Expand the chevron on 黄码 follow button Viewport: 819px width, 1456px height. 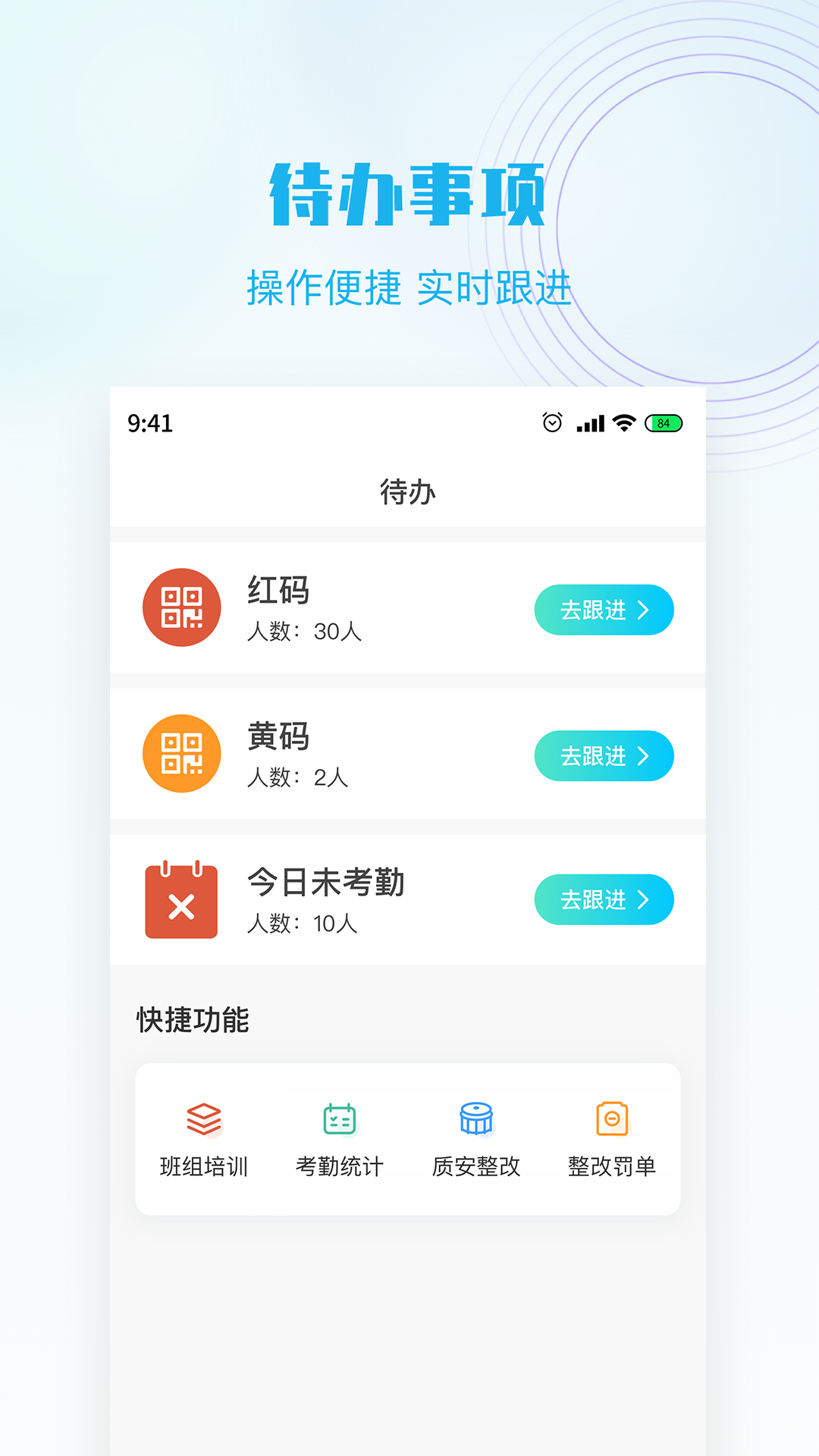tap(646, 755)
